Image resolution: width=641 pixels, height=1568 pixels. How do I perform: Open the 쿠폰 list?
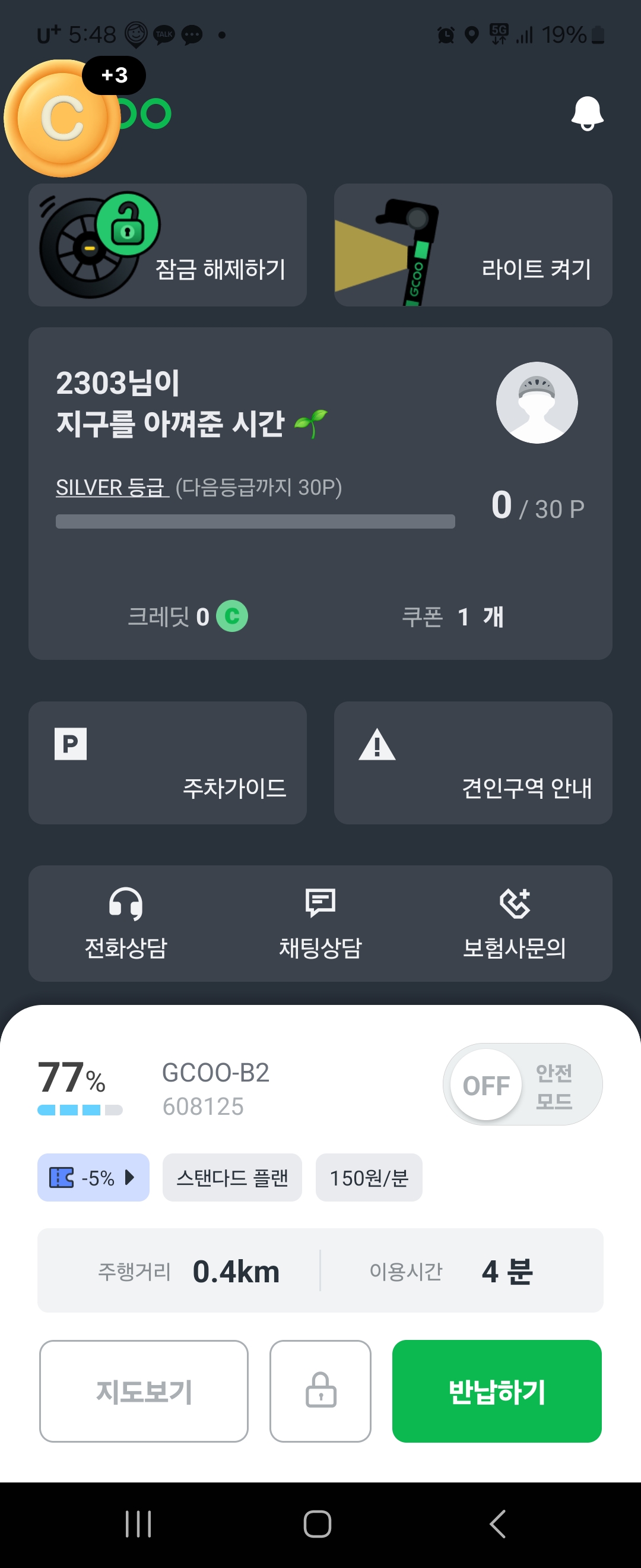click(452, 617)
